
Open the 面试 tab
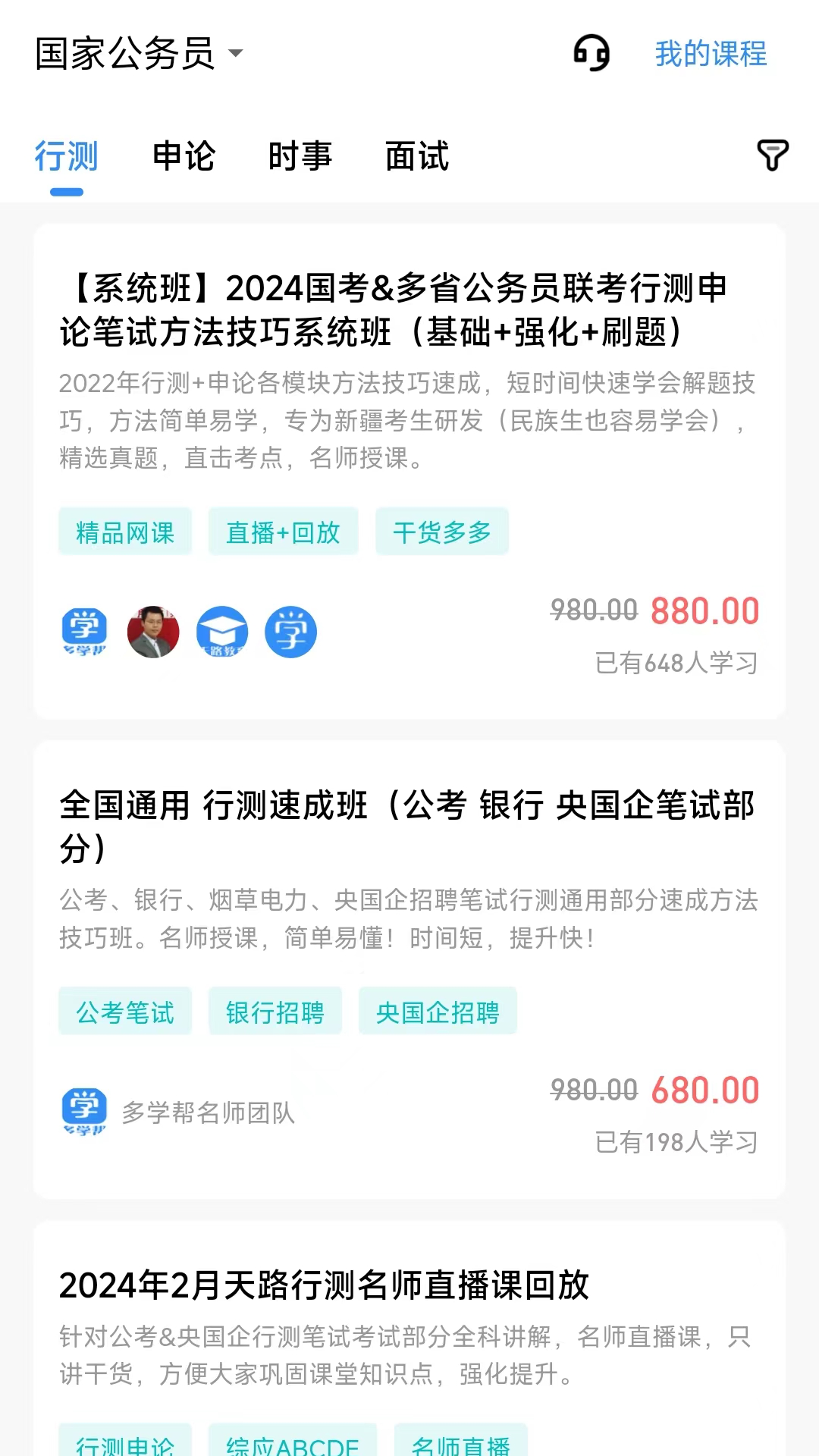pos(416,157)
